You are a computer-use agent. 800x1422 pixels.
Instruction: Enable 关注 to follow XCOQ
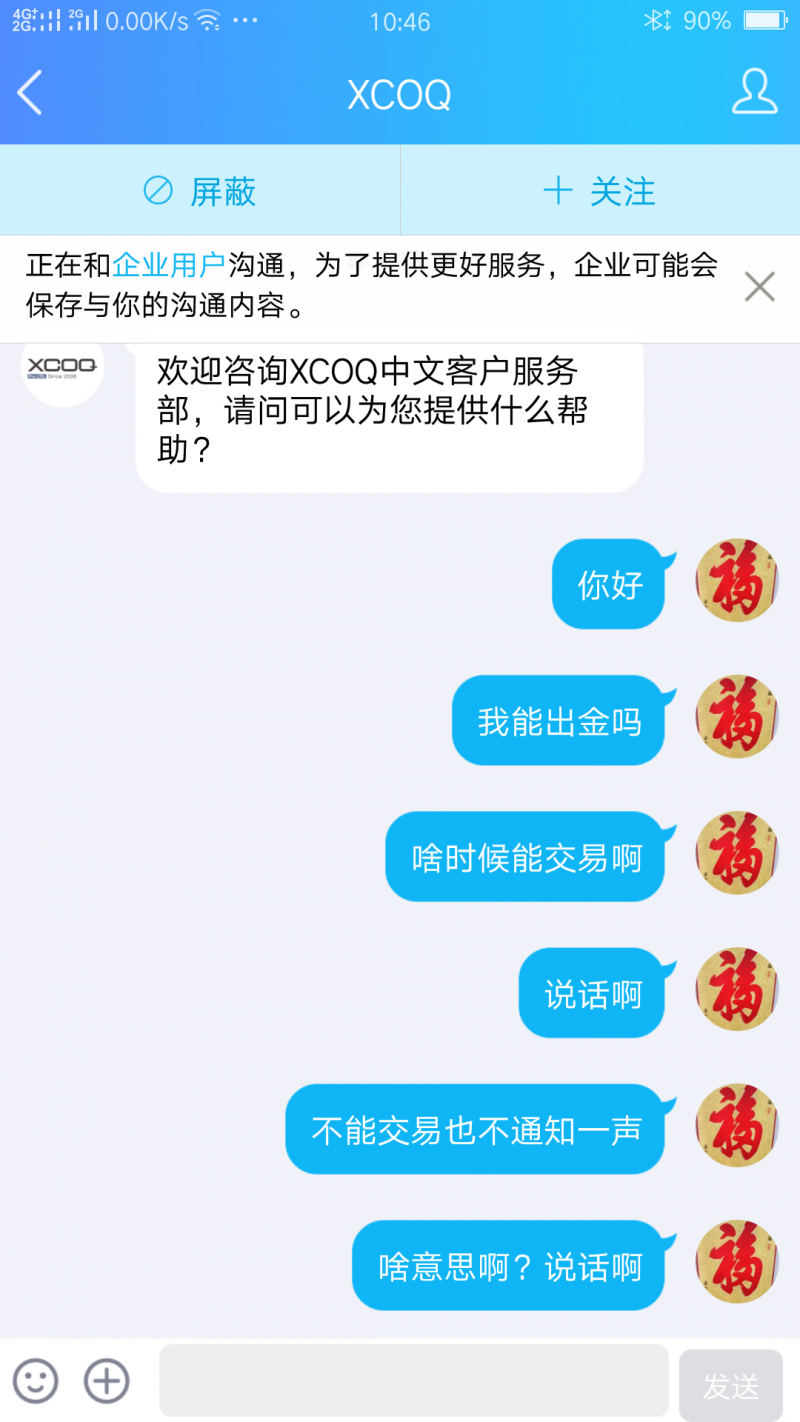(600, 190)
